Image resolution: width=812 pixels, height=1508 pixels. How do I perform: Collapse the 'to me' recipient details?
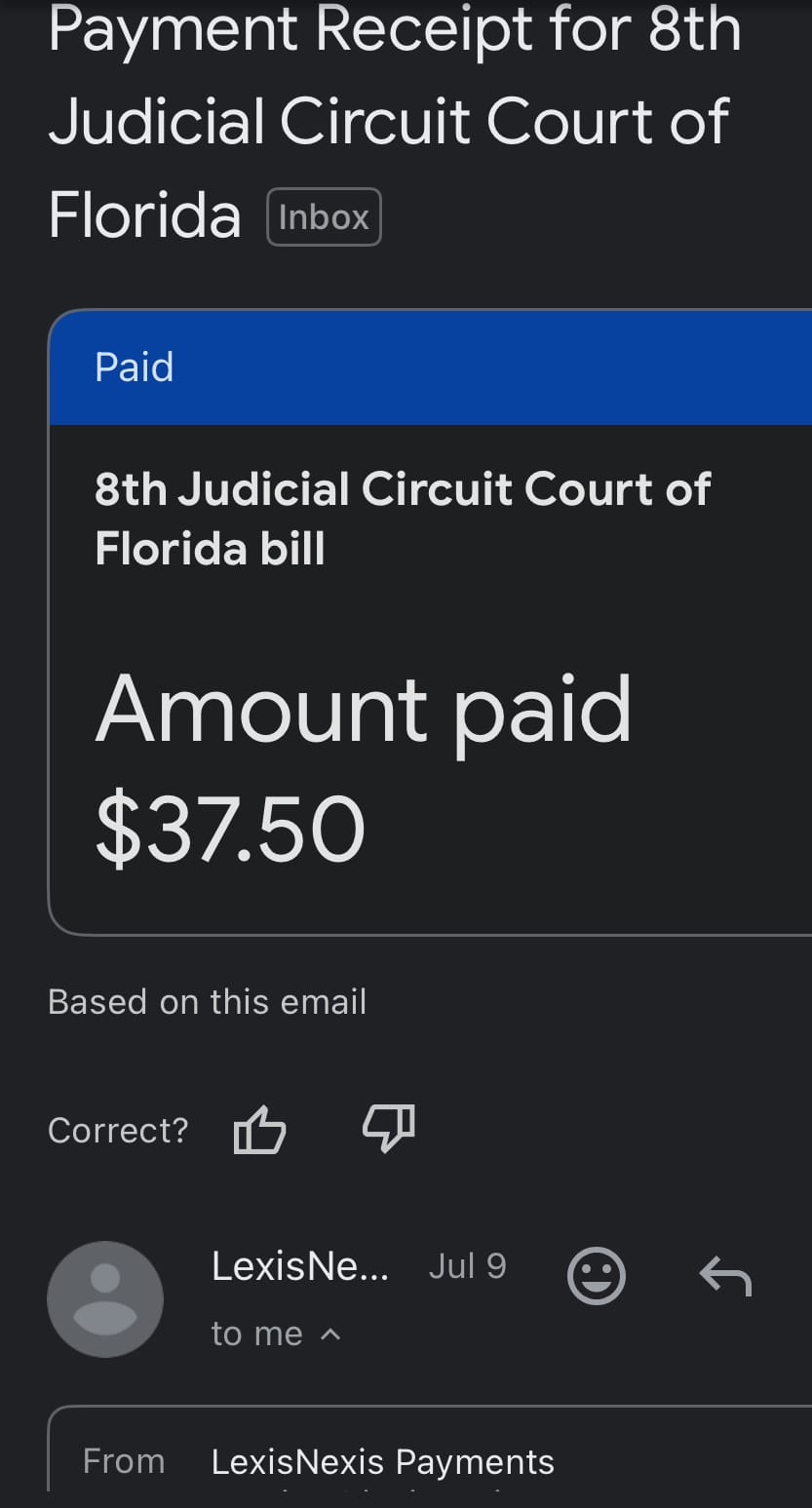coord(276,1334)
